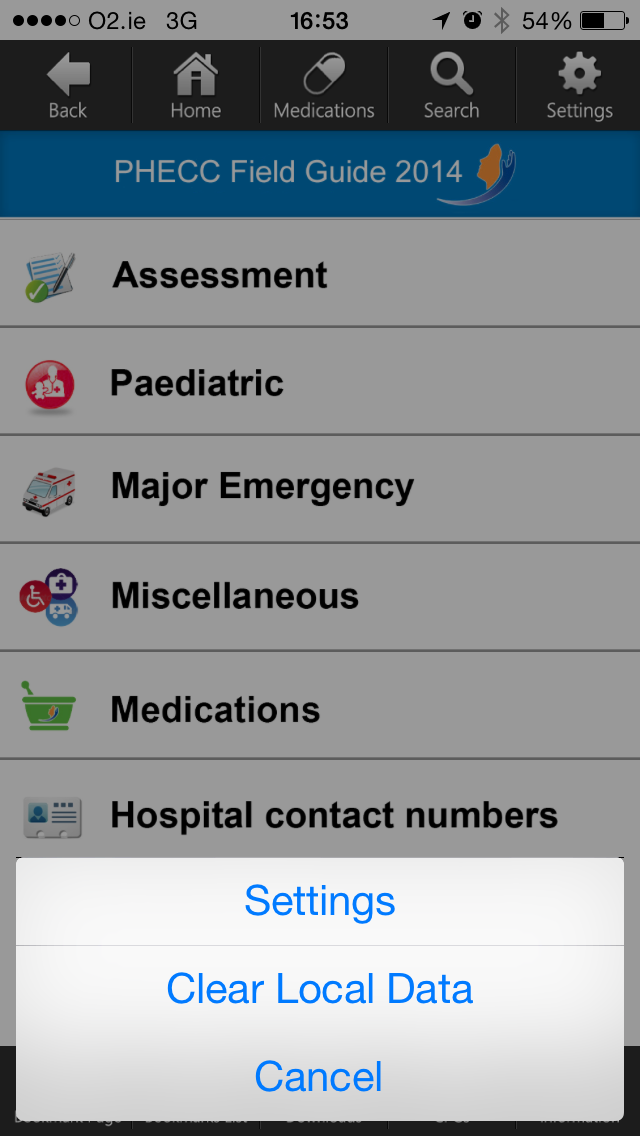Open the Paediatric section

[320, 381]
